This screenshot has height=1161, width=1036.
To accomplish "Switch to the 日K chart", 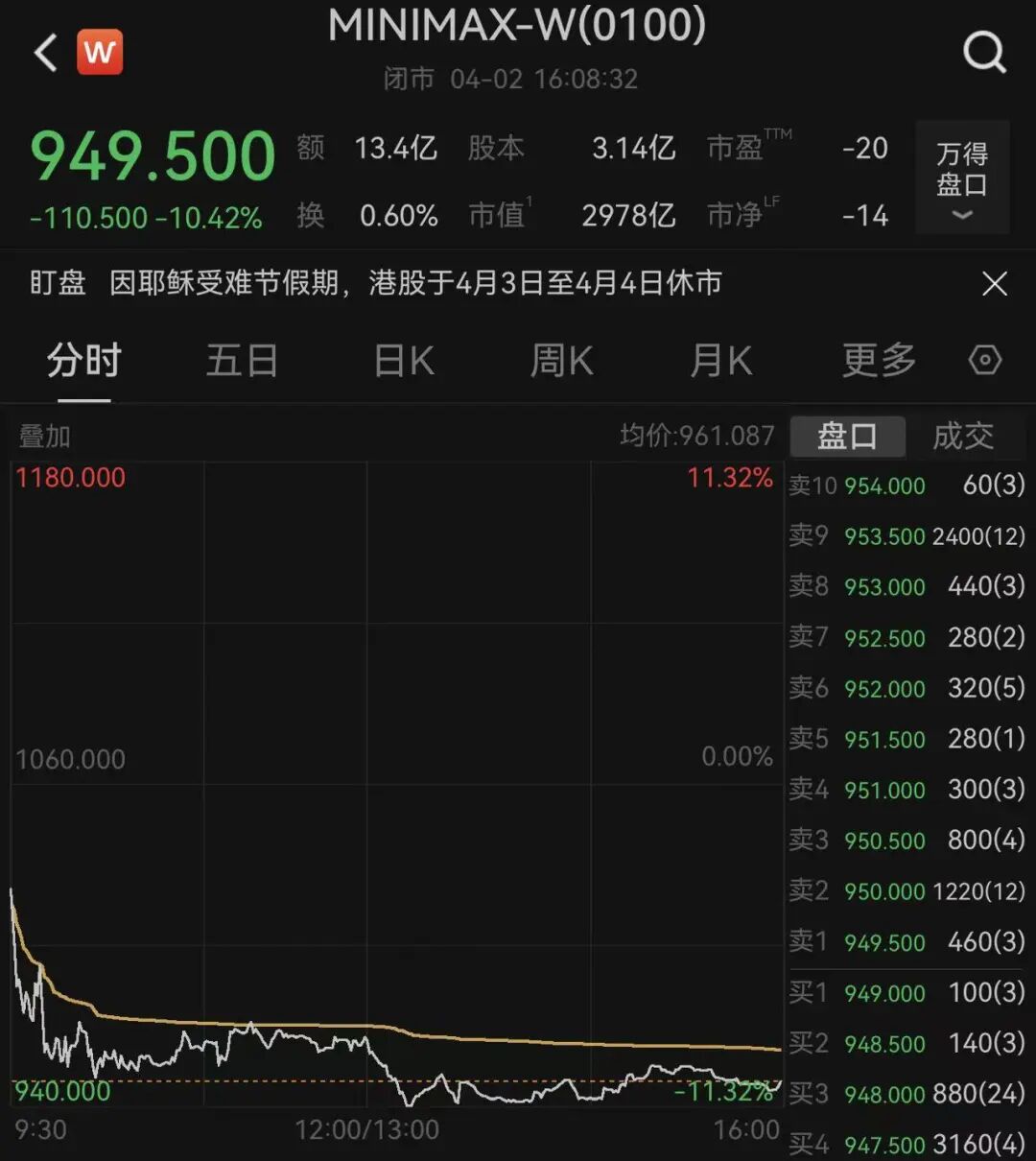I will 404,362.
